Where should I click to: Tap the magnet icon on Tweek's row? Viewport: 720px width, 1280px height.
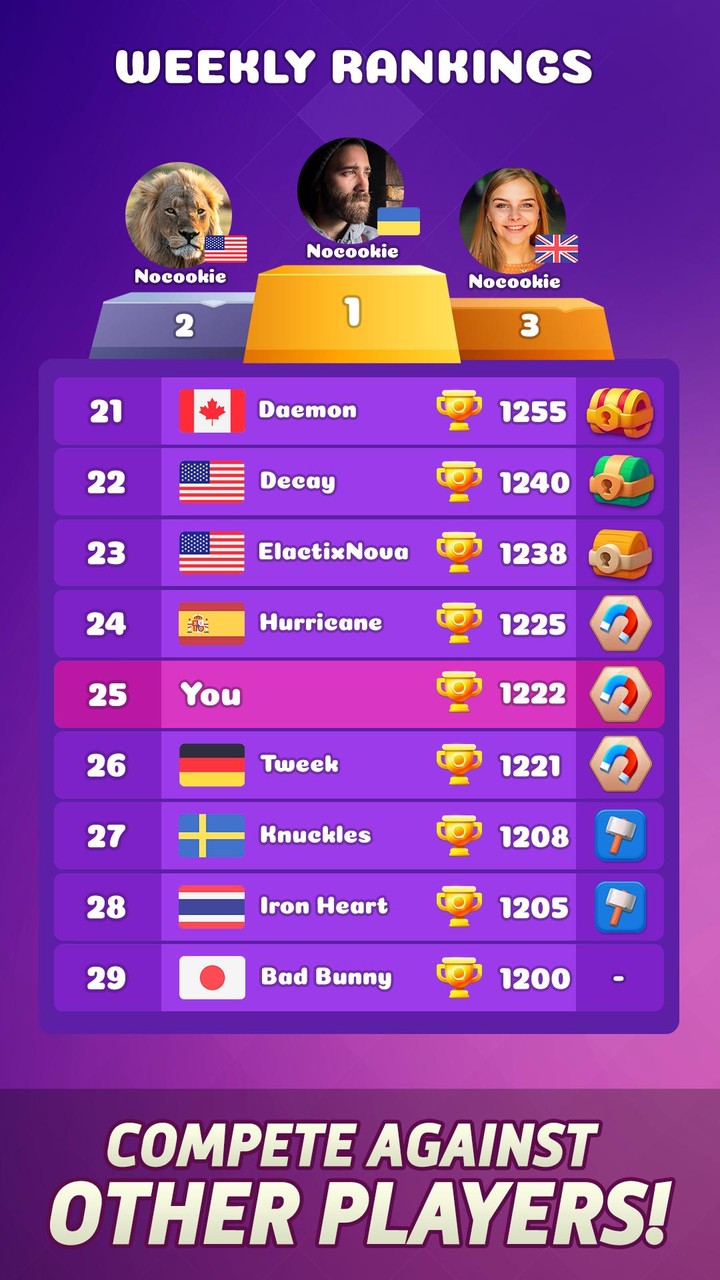tap(622, 765)
